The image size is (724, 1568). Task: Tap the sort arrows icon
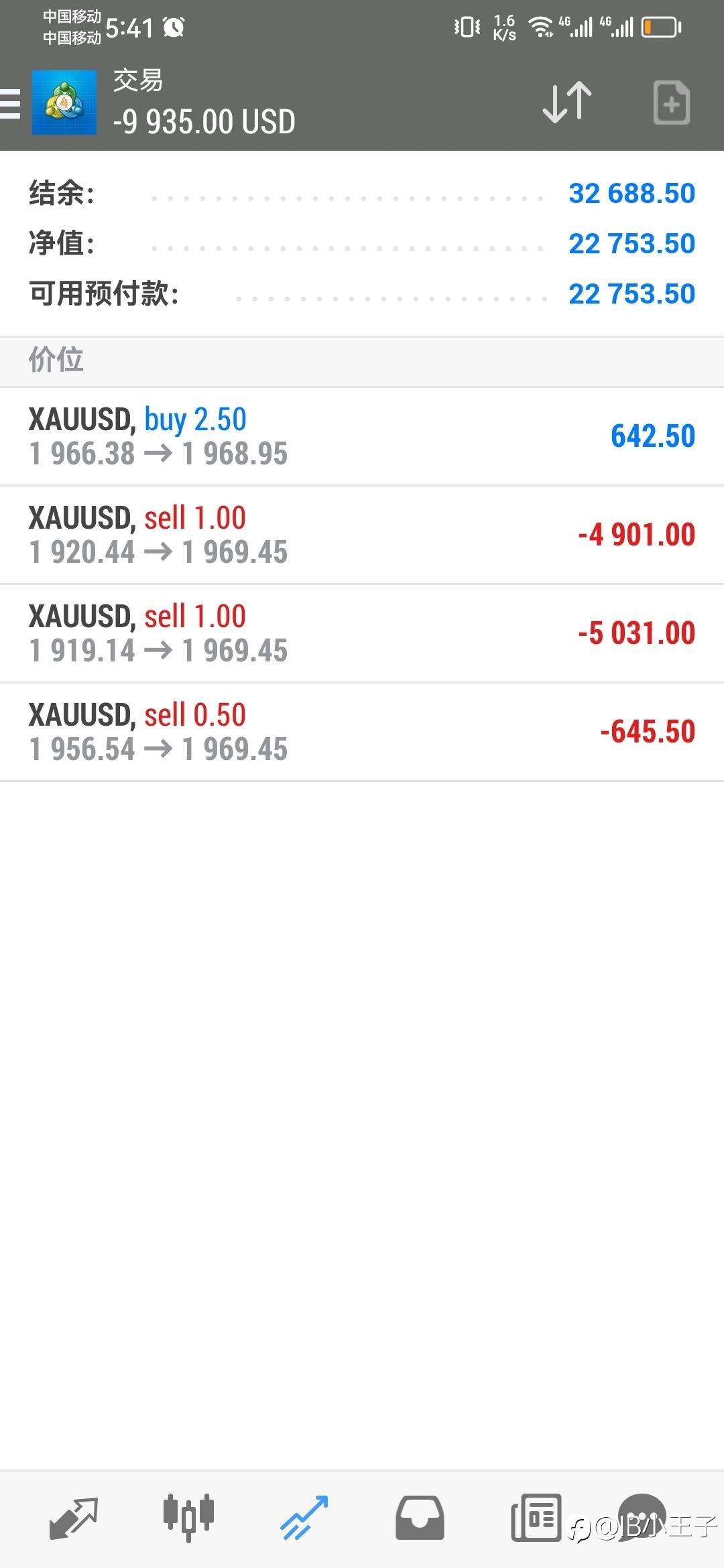[566, 103]
